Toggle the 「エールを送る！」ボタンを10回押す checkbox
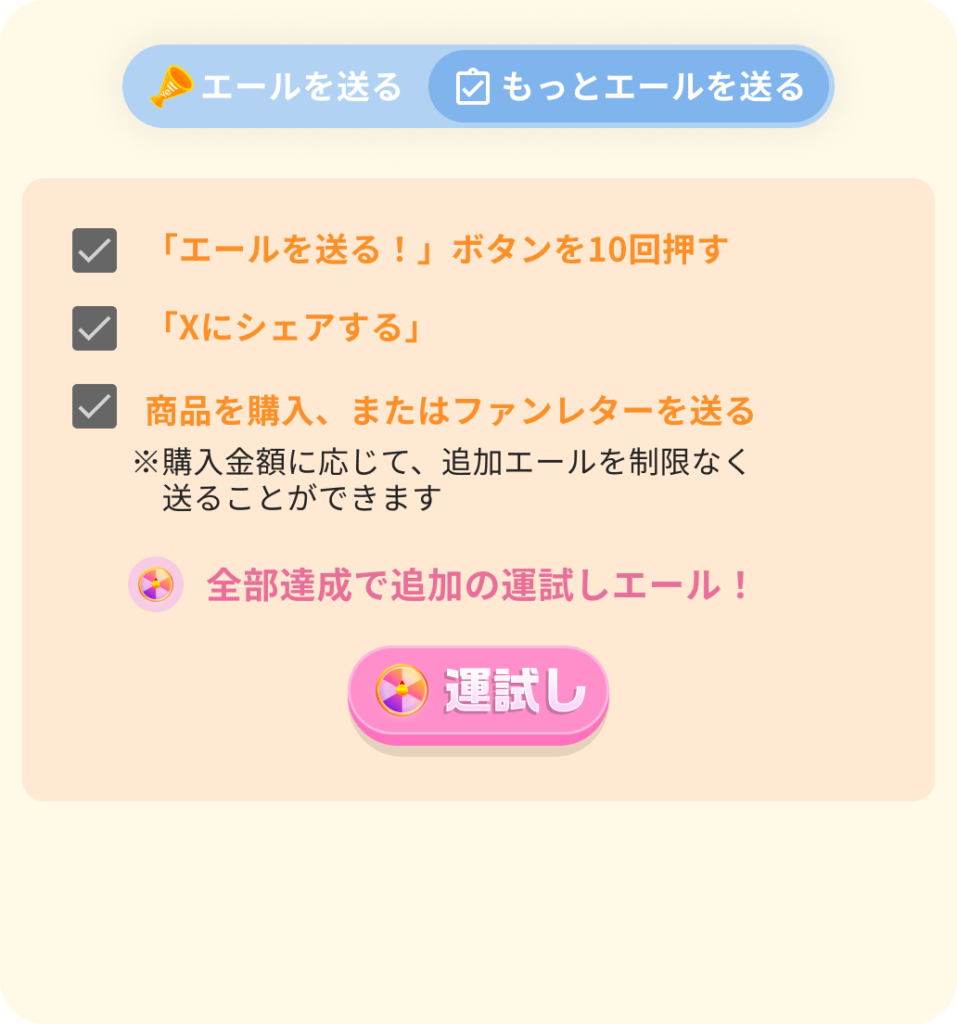The image size is (957, 1024). pos(95,251)
